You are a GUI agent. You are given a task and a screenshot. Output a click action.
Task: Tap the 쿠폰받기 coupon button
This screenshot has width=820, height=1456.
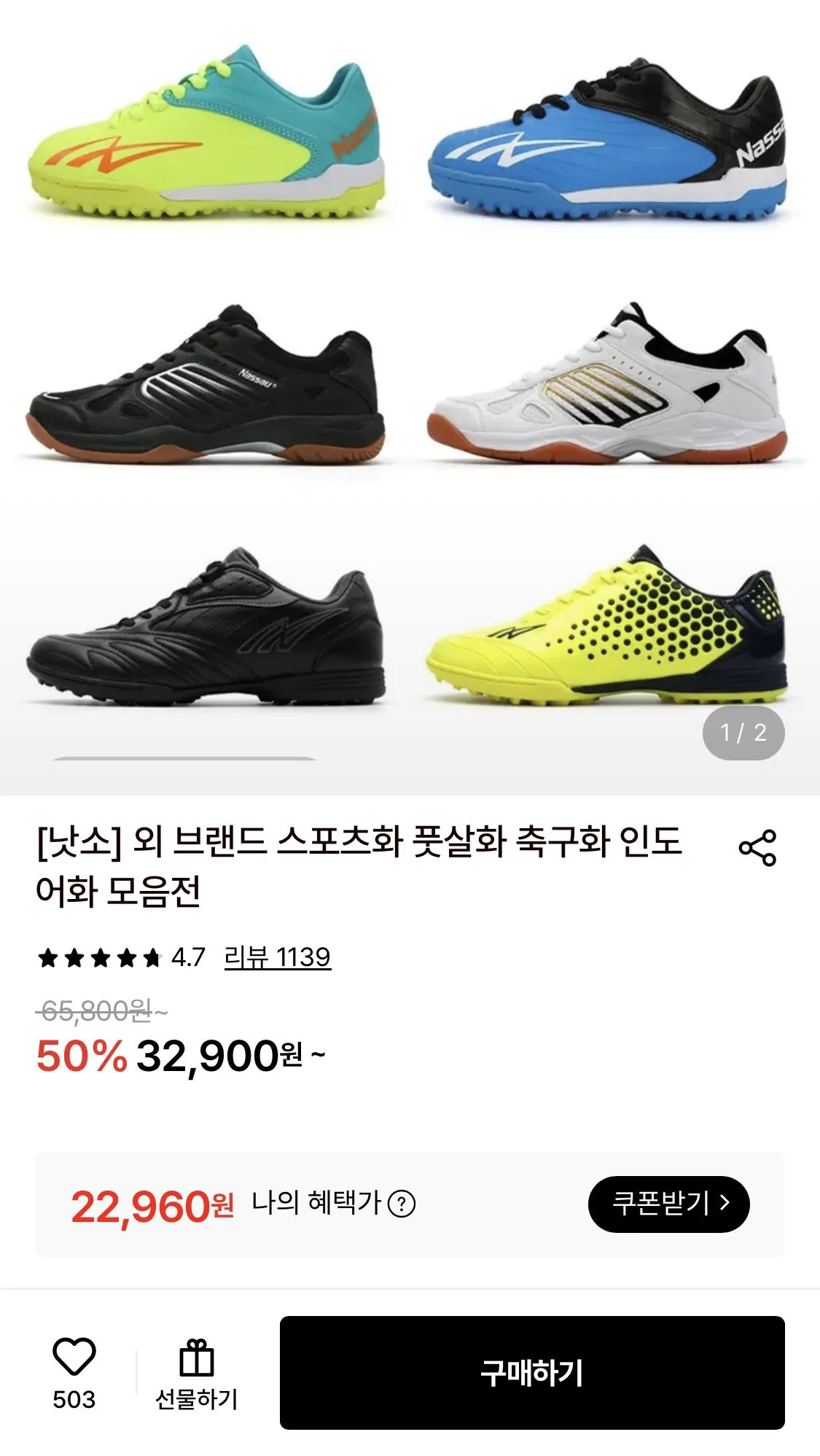668,1203
